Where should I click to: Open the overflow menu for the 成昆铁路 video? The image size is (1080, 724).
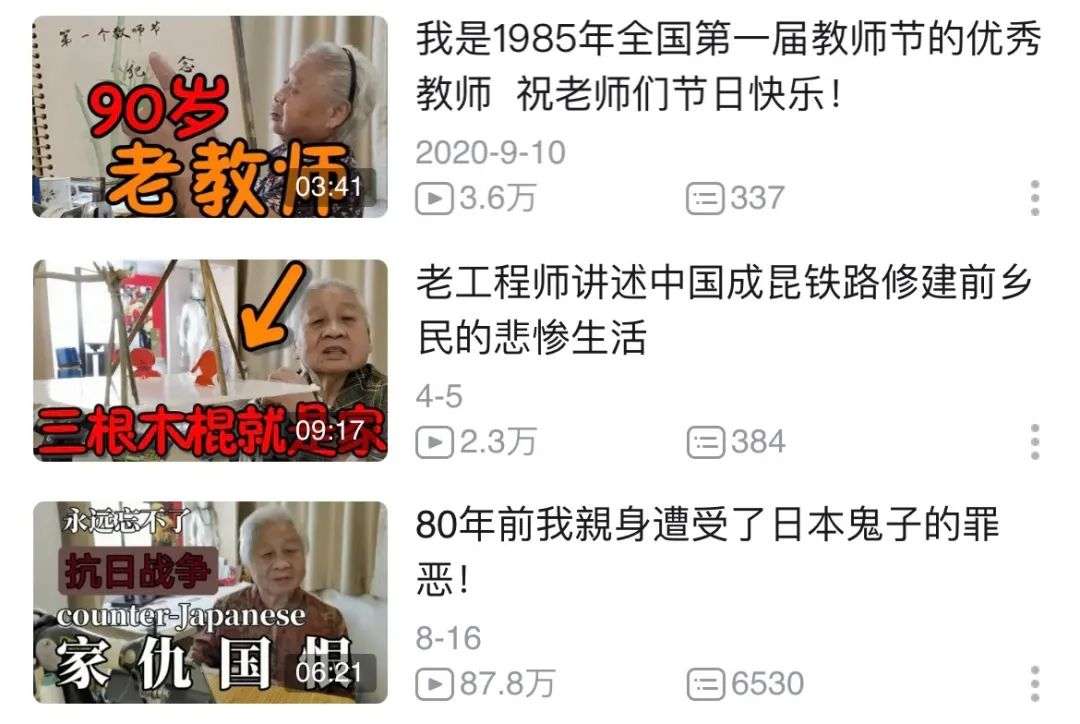pos(1035,441)
